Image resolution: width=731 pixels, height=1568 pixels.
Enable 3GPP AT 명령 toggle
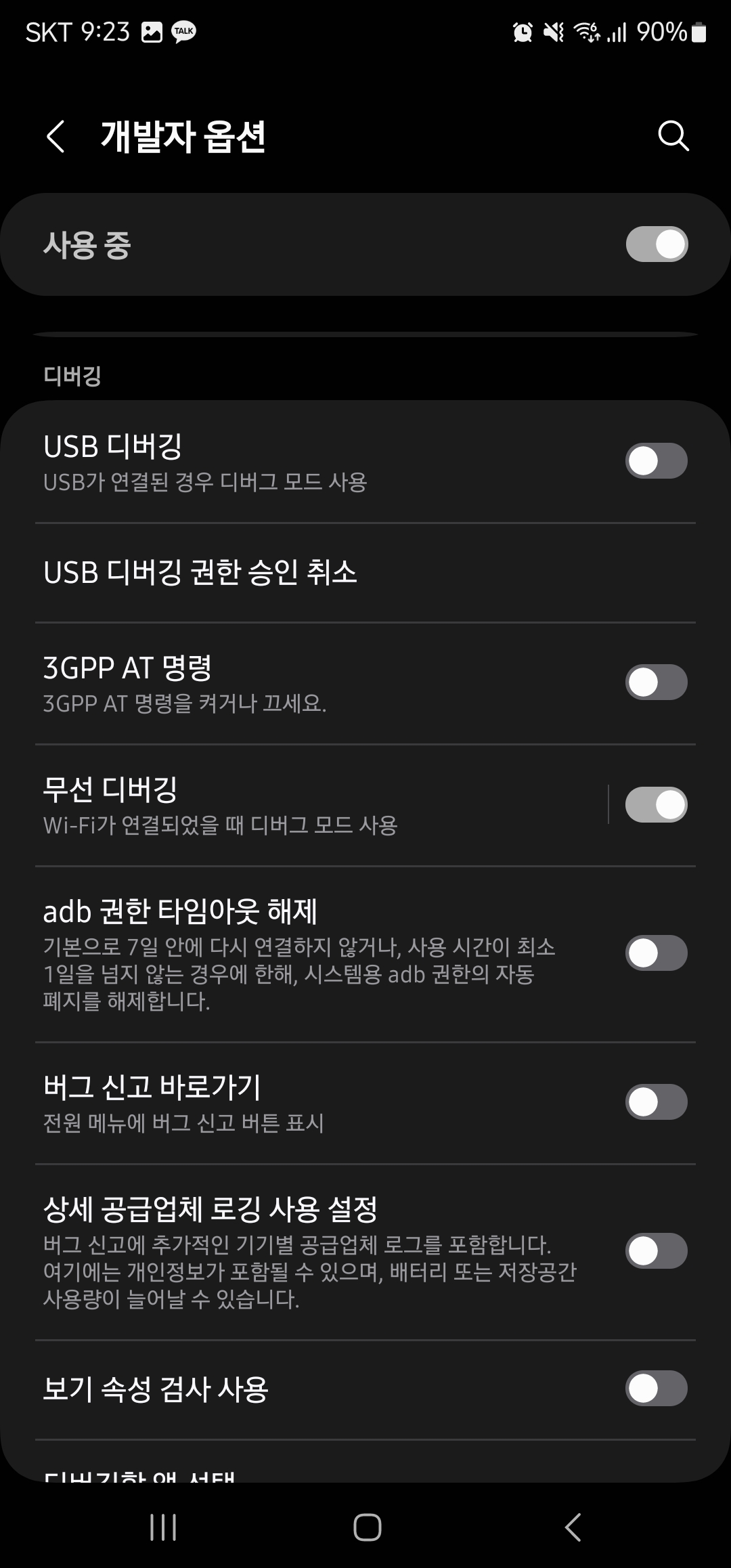655,682
